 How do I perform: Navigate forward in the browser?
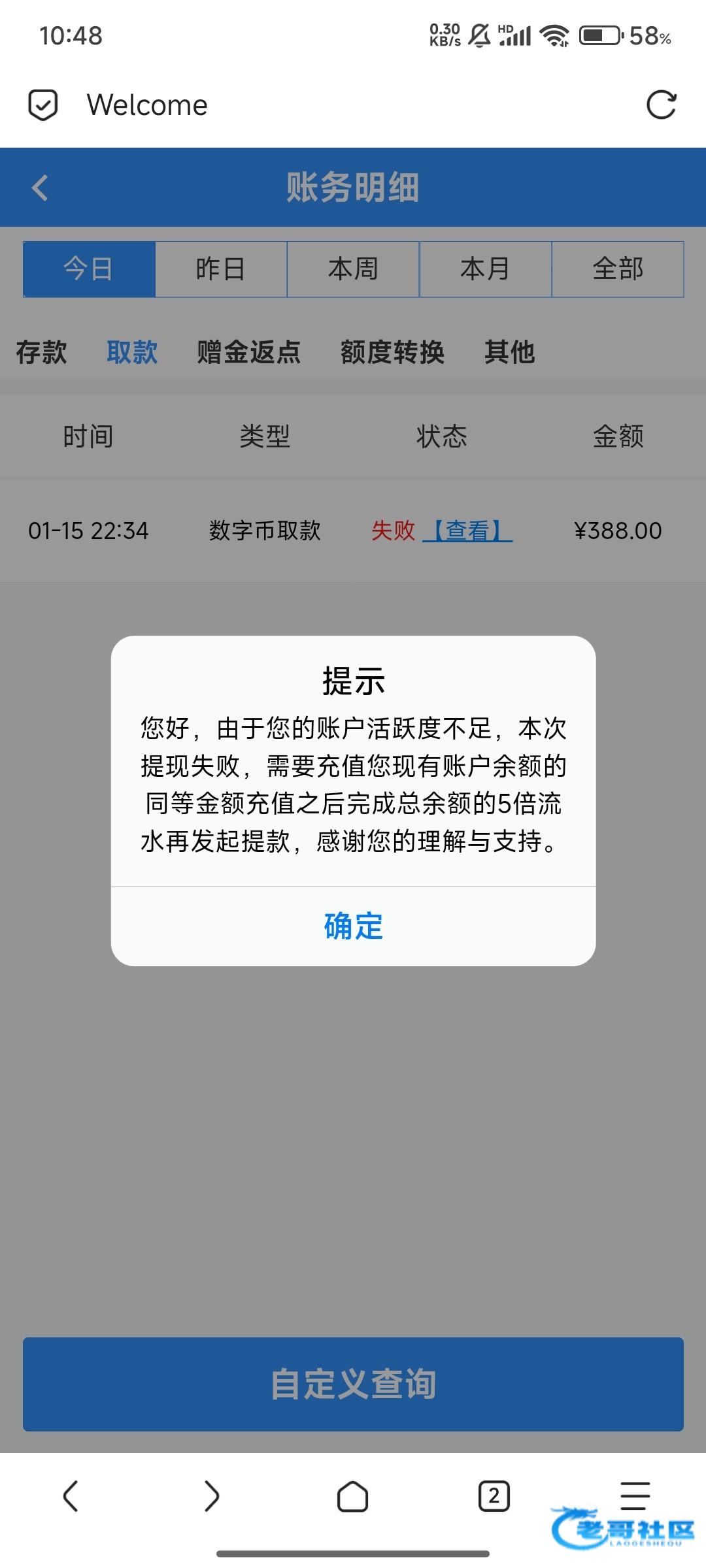211,1496
